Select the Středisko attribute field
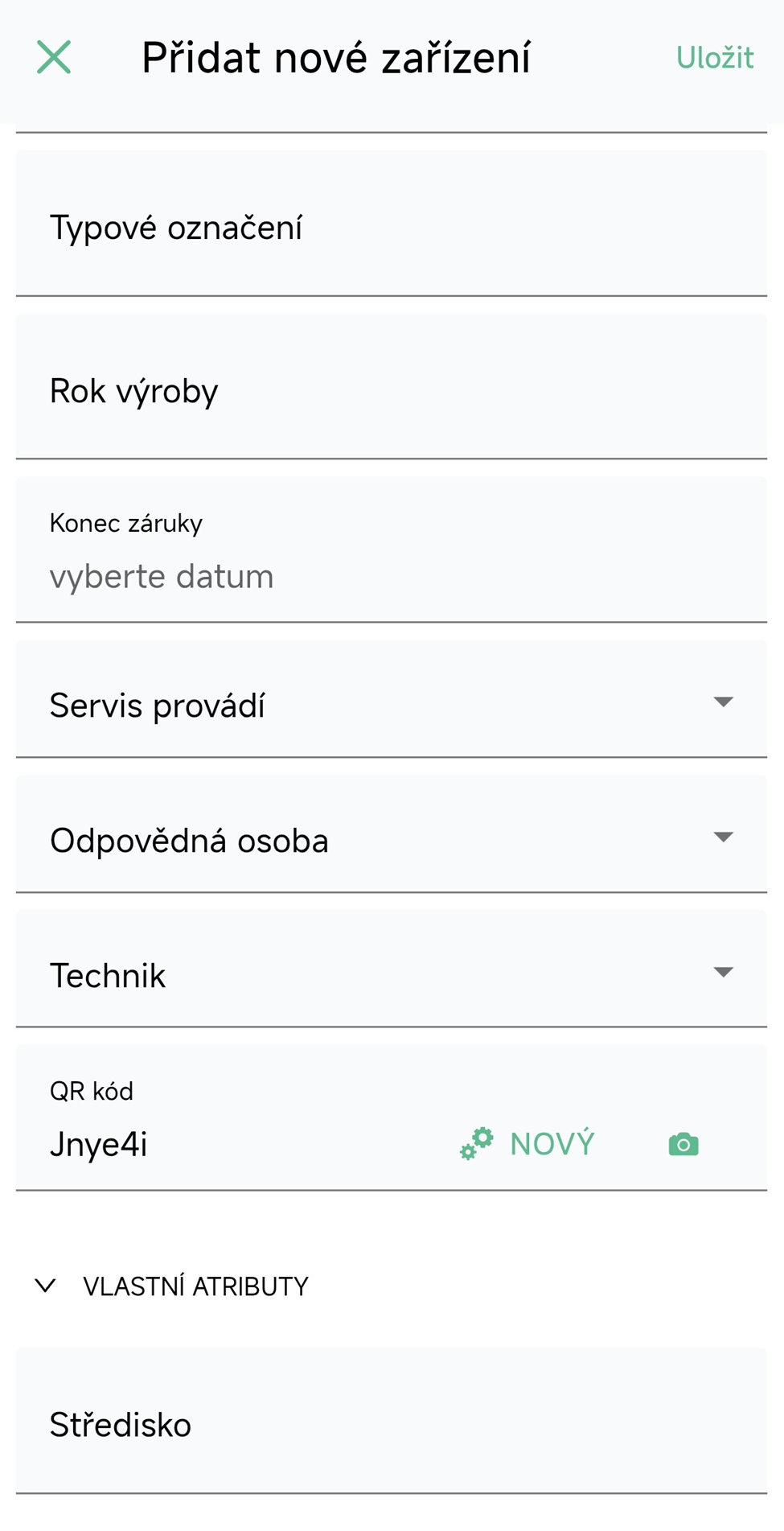Image resolution: width=784 pixels, height=1531 pixels. click(392, 1424)
